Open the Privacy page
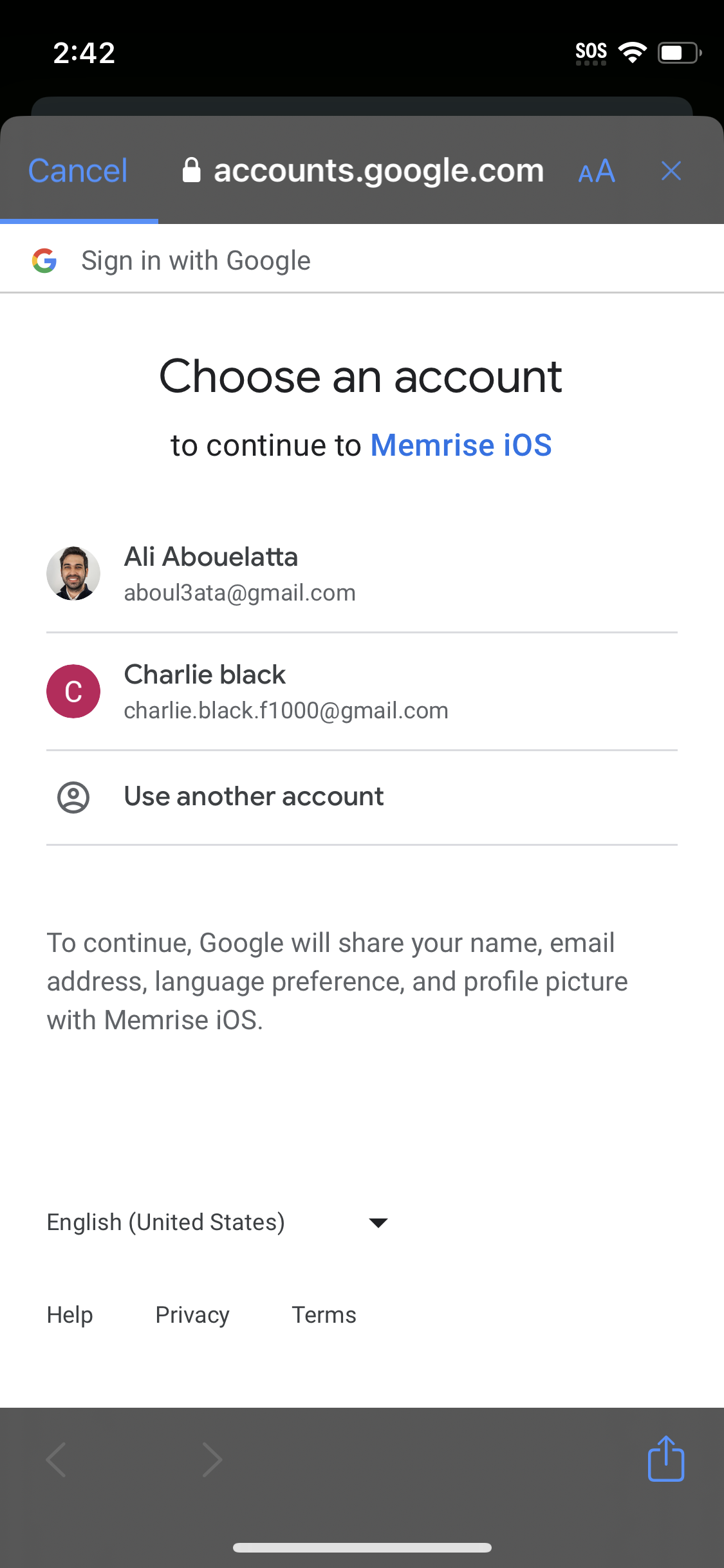 (192, 1314)
